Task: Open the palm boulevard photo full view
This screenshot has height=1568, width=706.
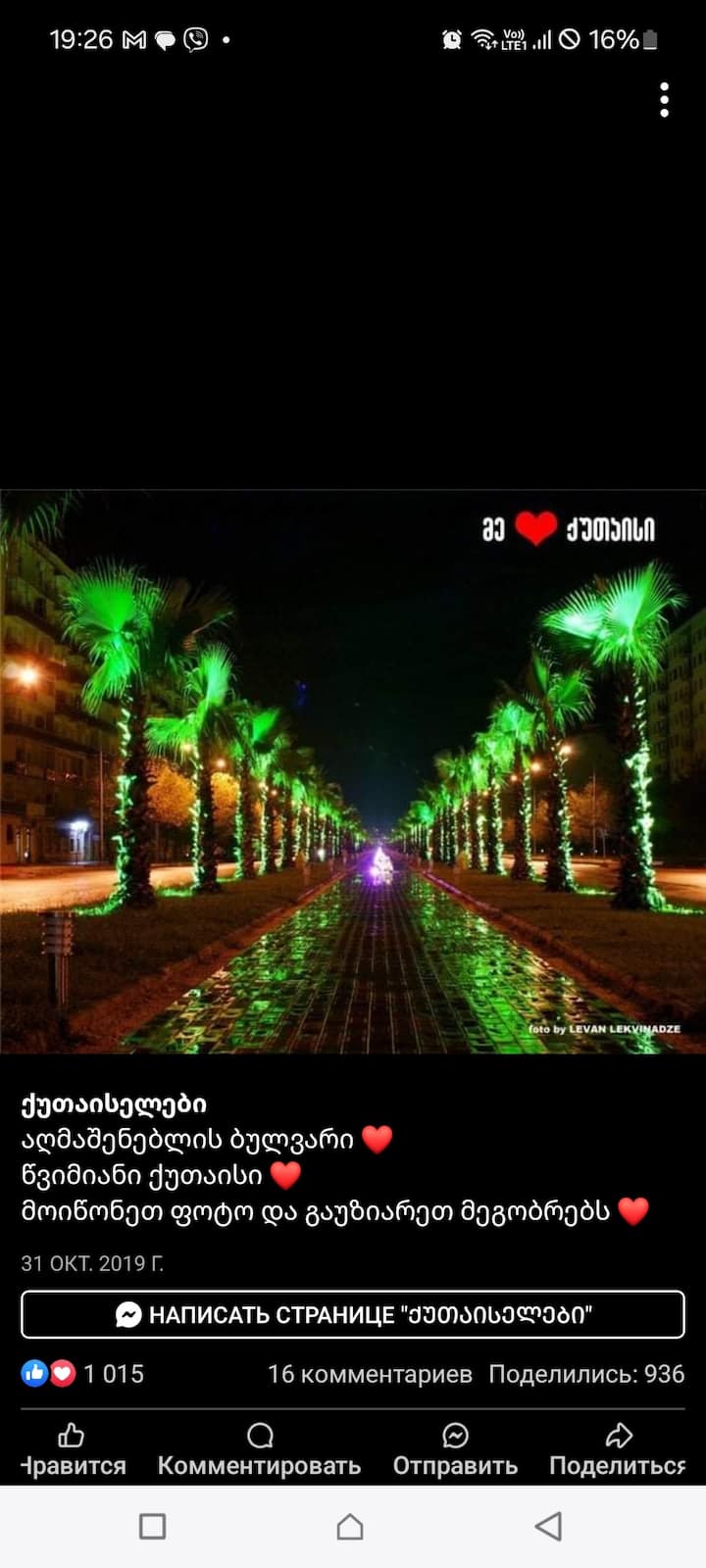Action: (x=353, y=772)
